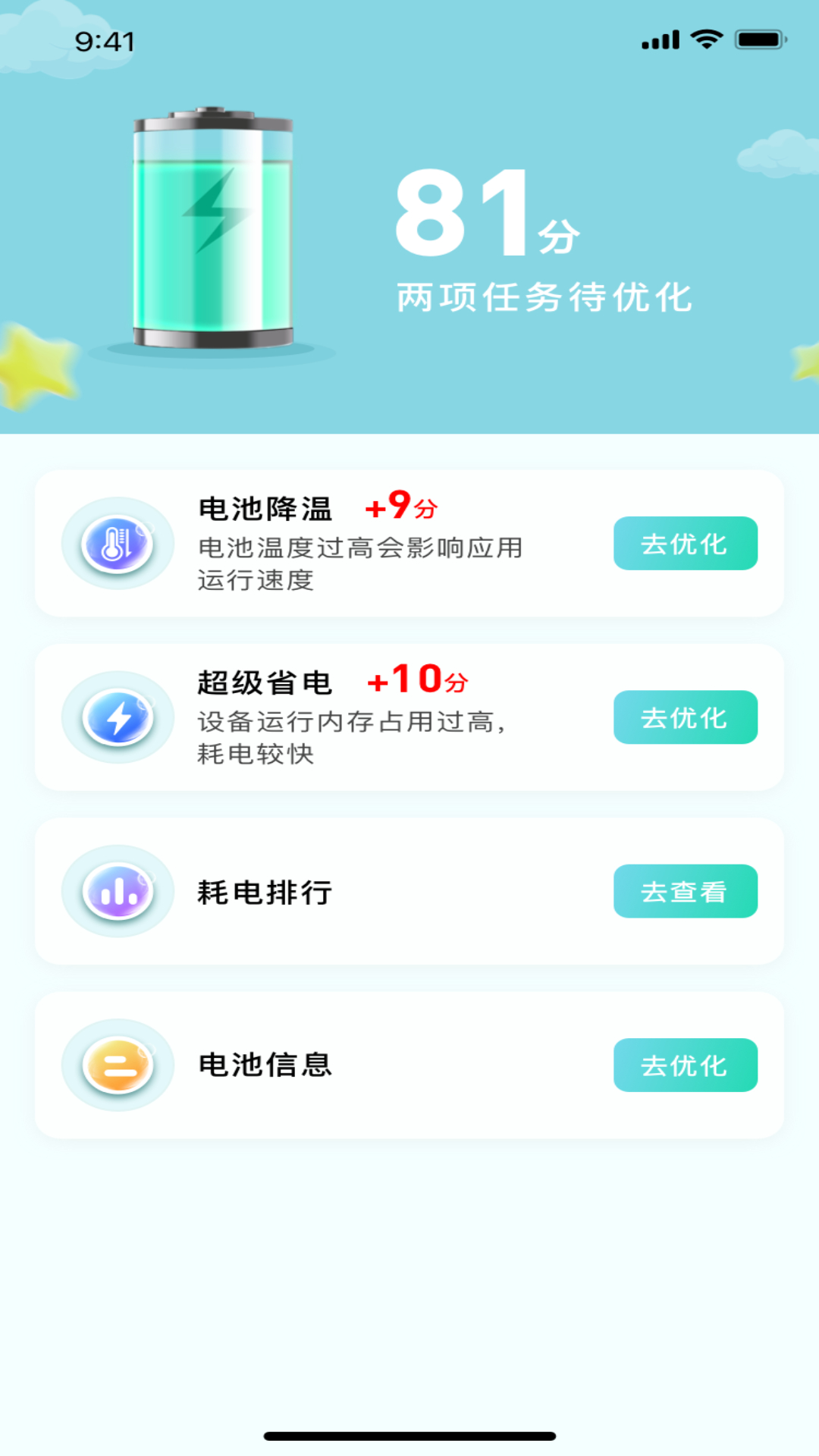Tap 去优化 next to 电池降温
Image resolution: width=819 pixels, height=1456 pixels.
click(x=685, y=543)
